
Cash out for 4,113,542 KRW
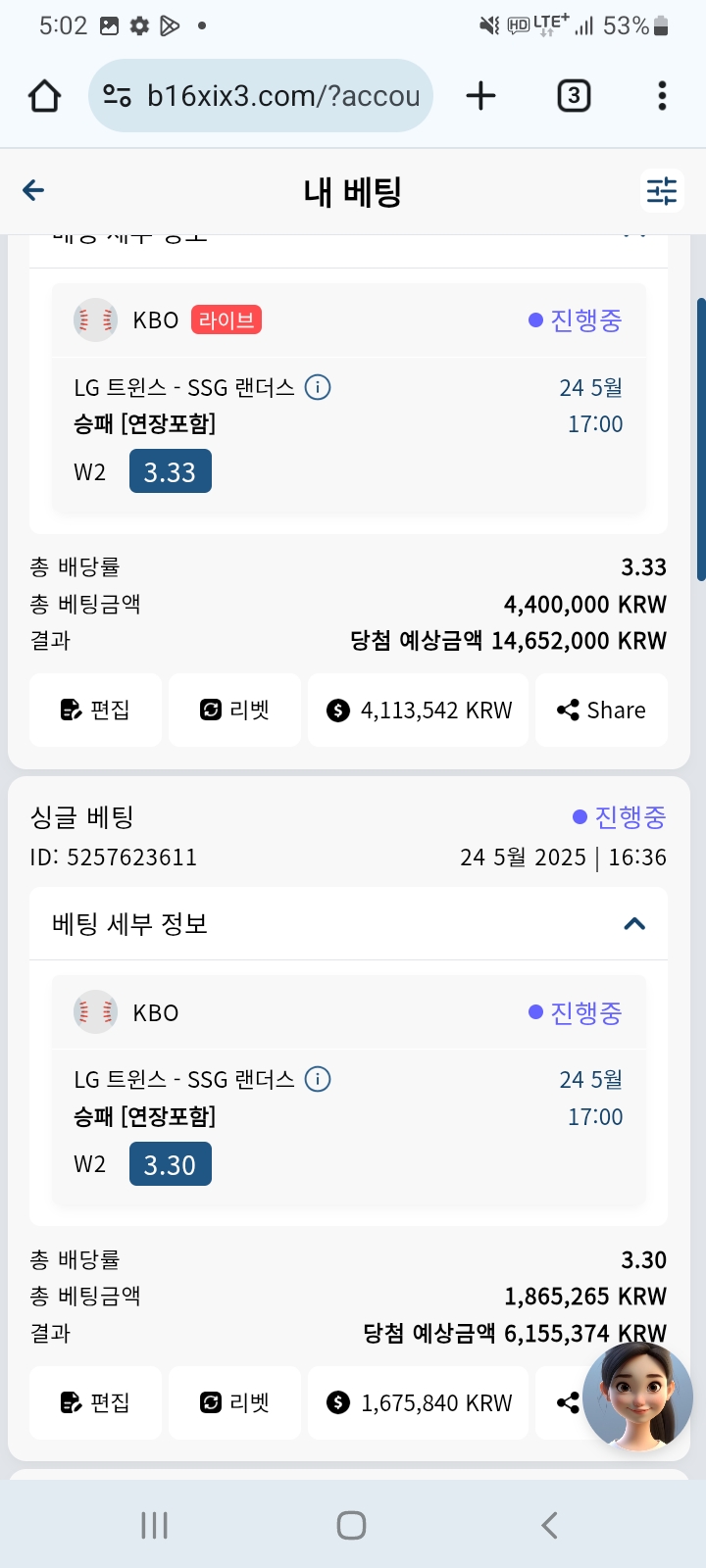(x=418, y=710)
